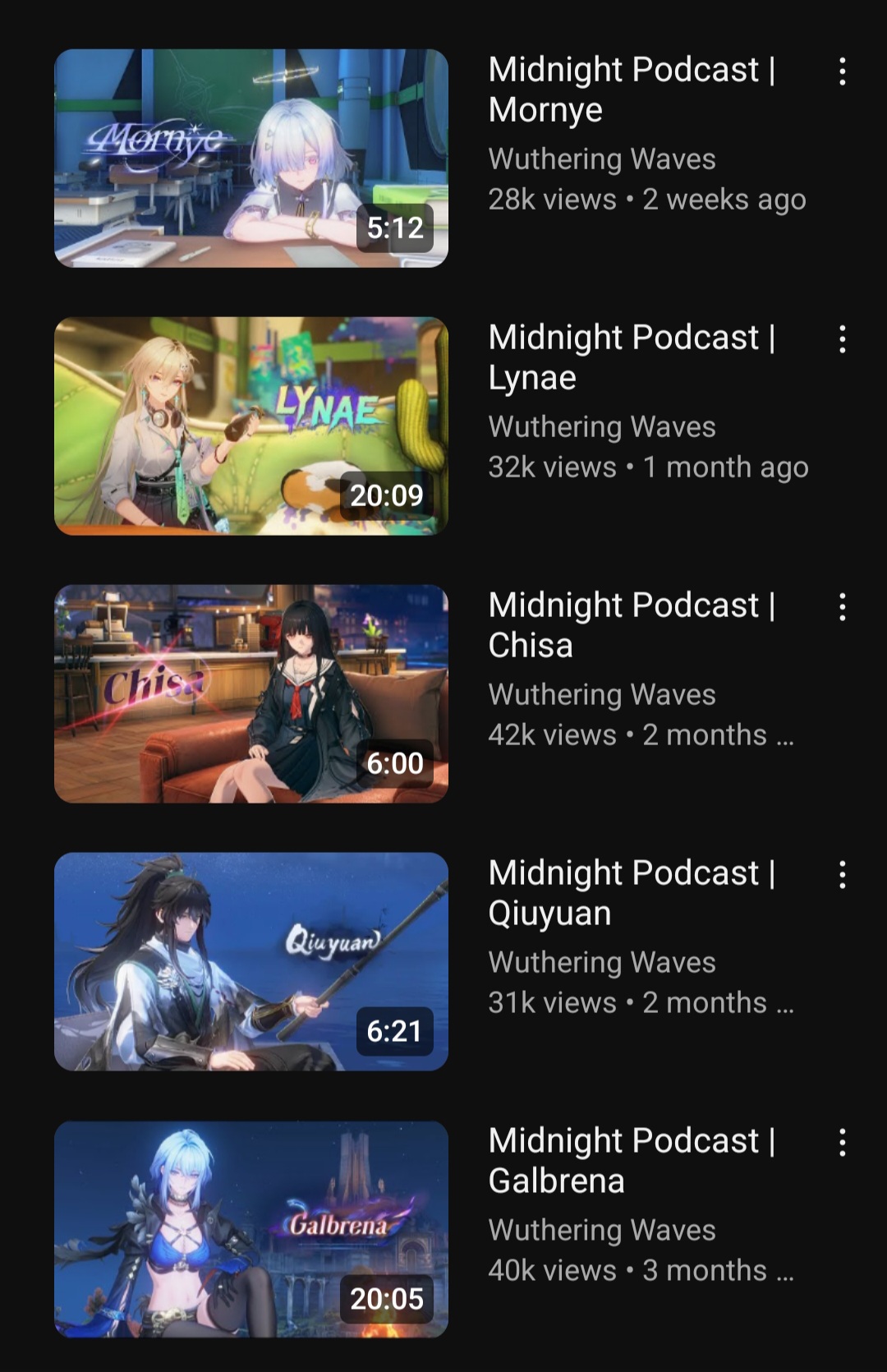Viewport: 887px width, 1372px height.
Task: Open more options for the Mornye video
Action: [x=842, y=72]
